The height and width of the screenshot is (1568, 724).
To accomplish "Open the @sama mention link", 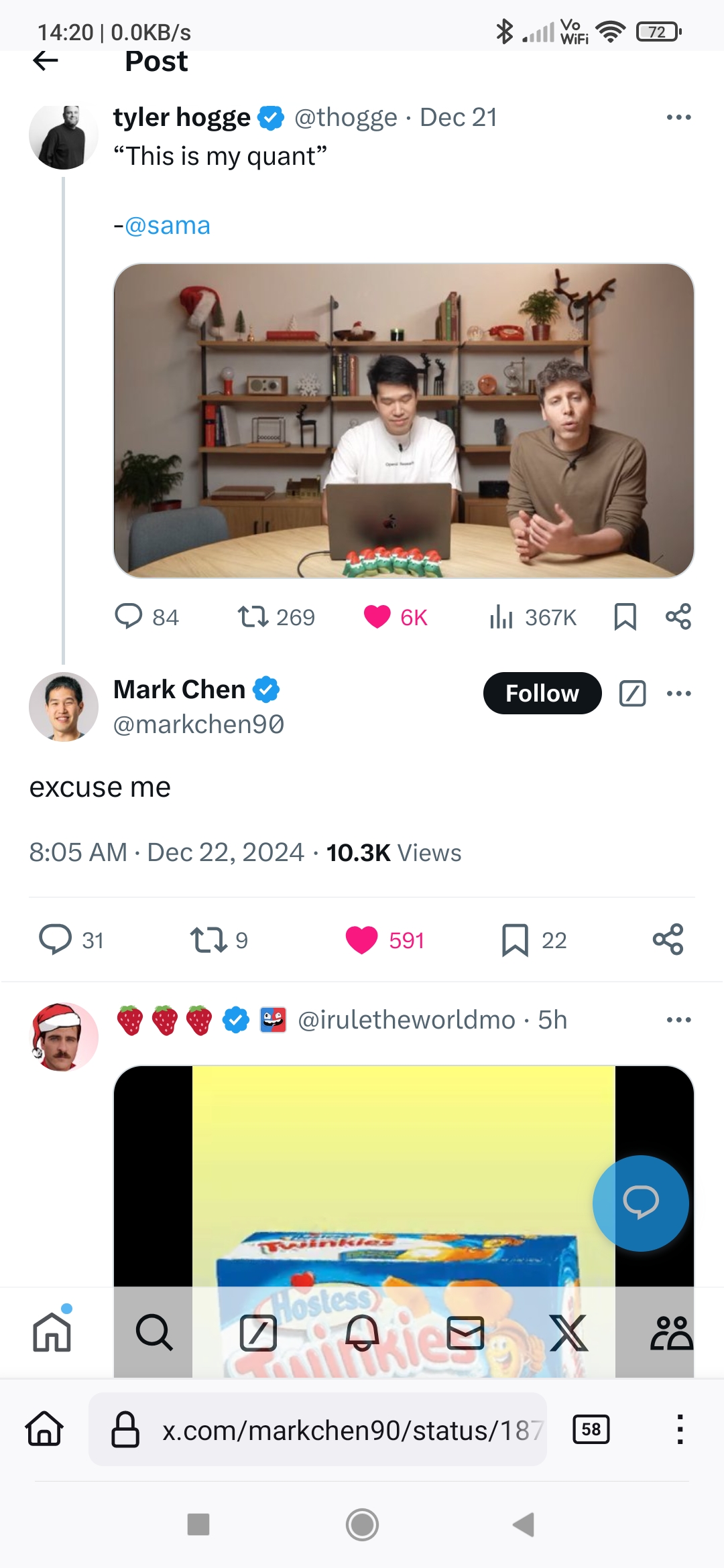I will [x=168, y=226].
